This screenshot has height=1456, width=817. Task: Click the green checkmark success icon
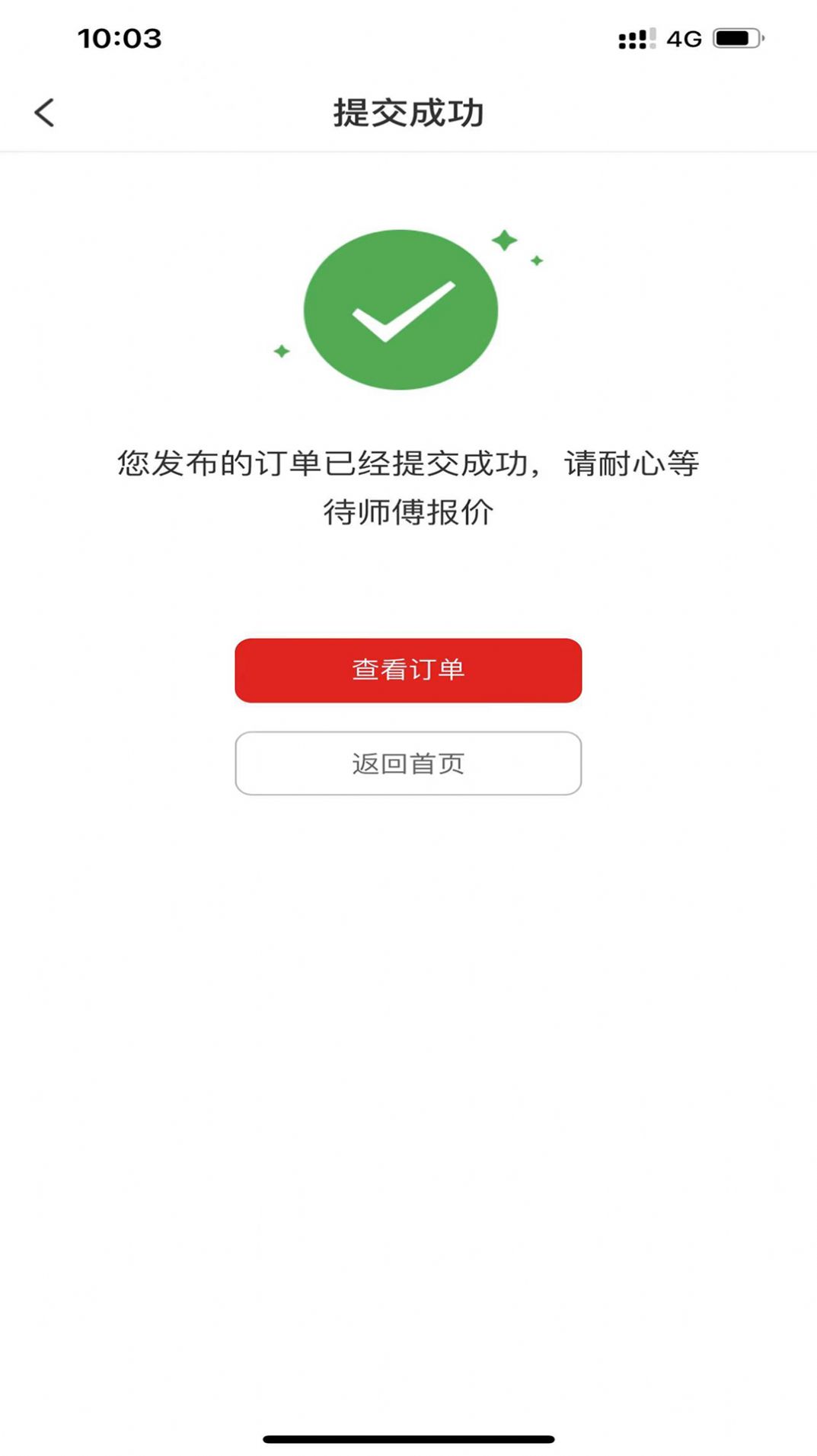point(401,309)
